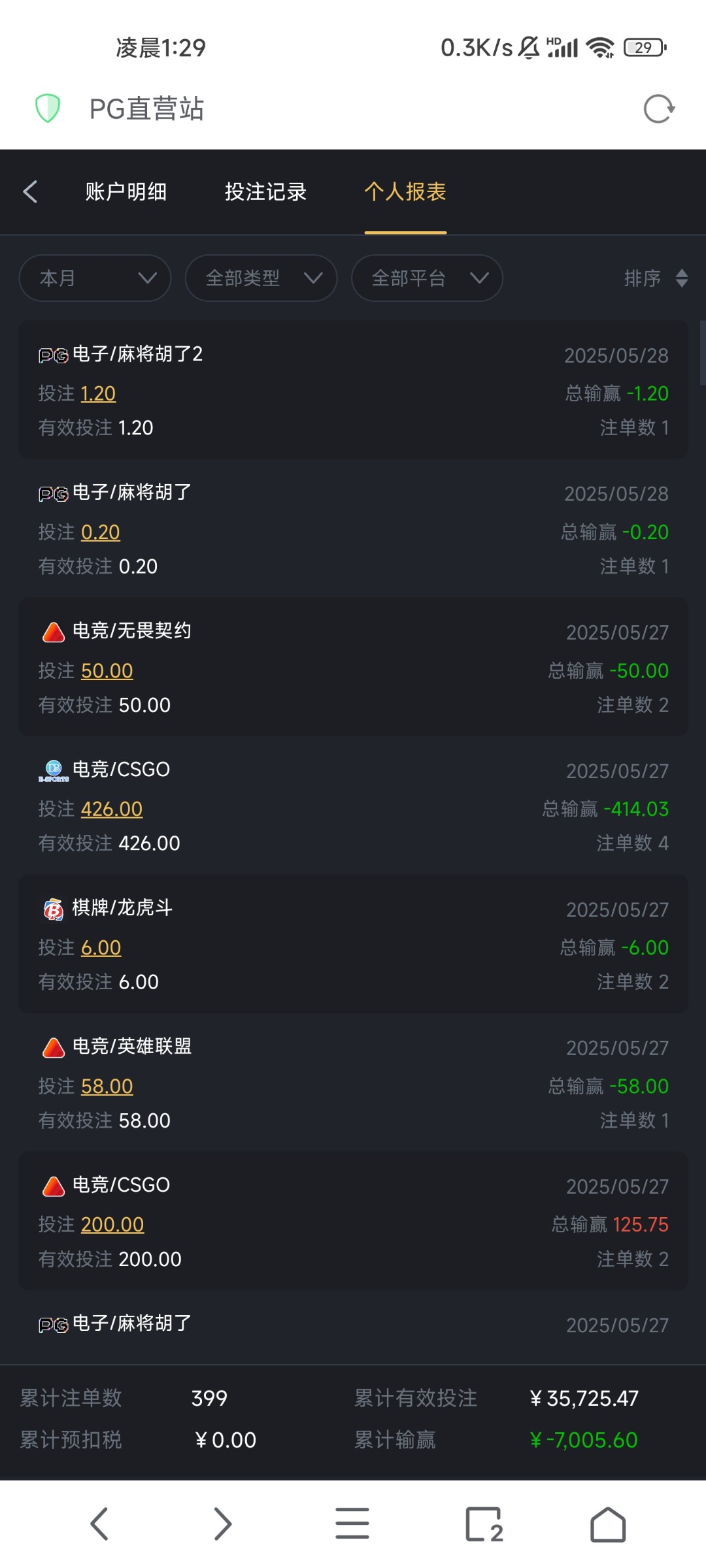Open the 50.00 bet for 无畏契约
The width and height of the screenshot is (706, 1568).
click(x=107, y=671)
